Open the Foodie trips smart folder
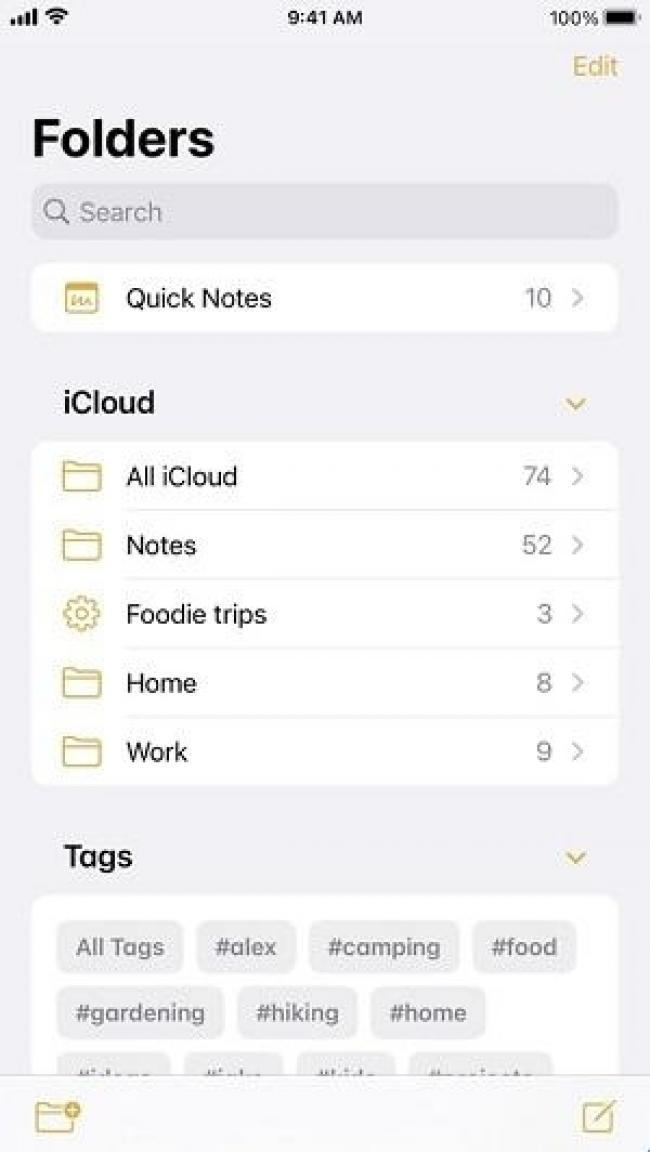Screen dimensions: 650x1152 324,614
